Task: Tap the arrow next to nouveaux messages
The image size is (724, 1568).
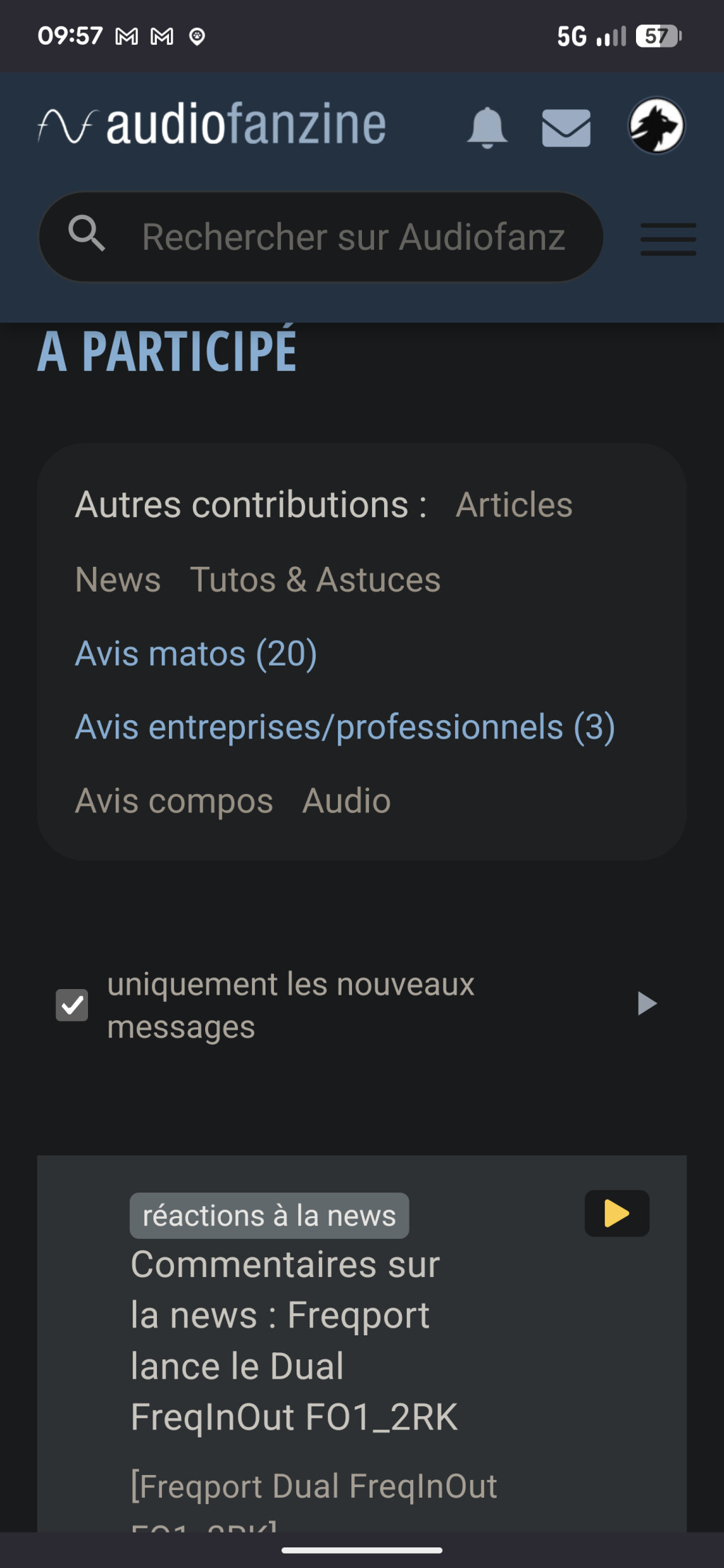Action: [647, 1003]
